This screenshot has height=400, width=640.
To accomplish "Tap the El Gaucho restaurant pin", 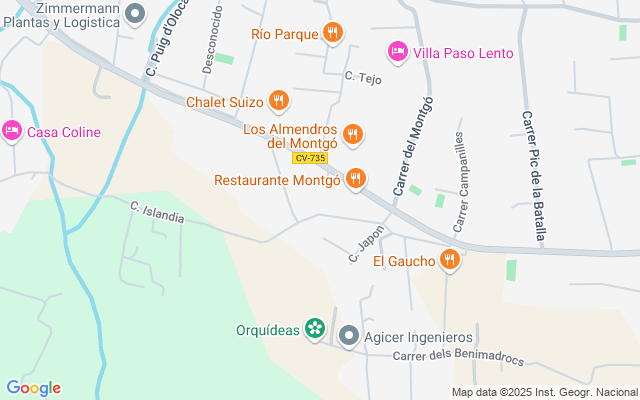I will (x=449, y=261).
